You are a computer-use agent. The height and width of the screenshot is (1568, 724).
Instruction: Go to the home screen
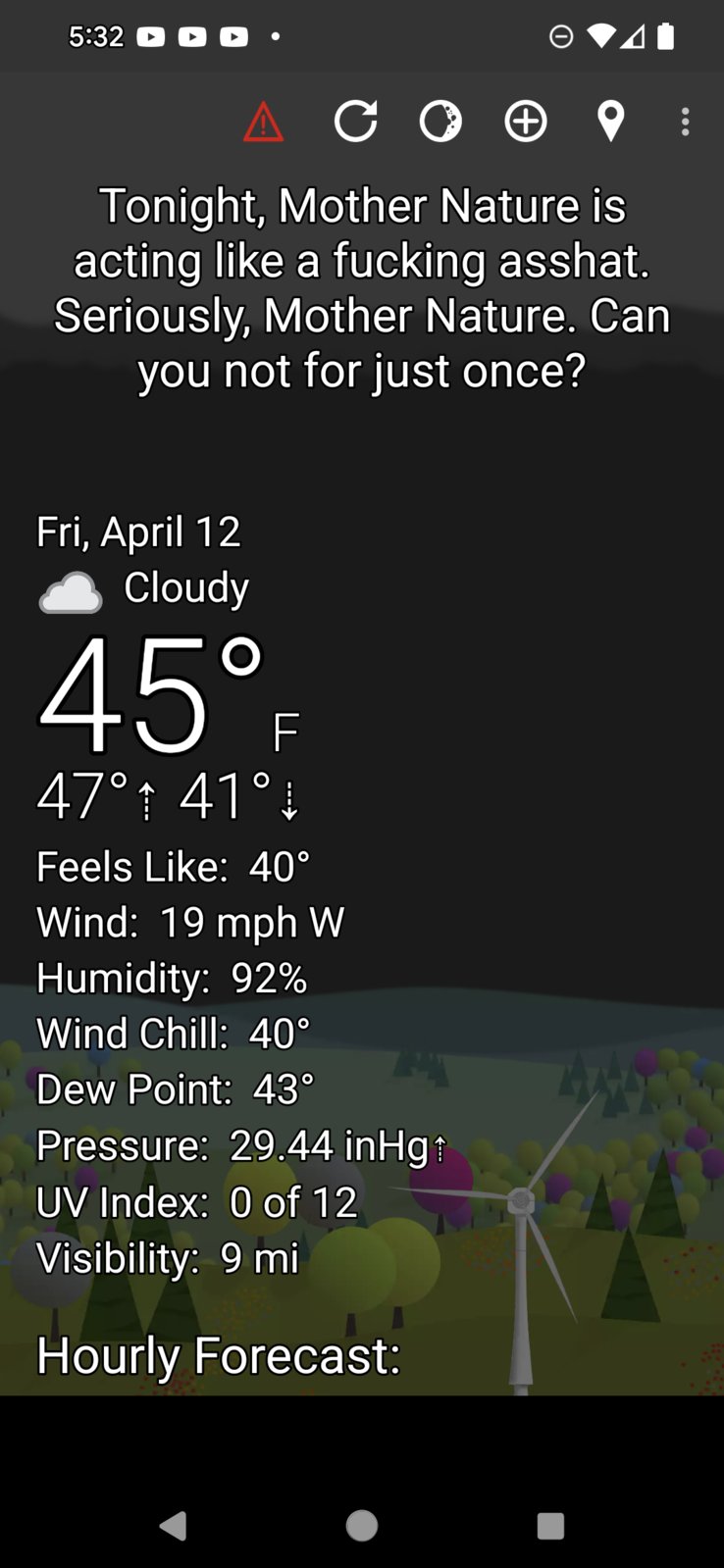362,1526
